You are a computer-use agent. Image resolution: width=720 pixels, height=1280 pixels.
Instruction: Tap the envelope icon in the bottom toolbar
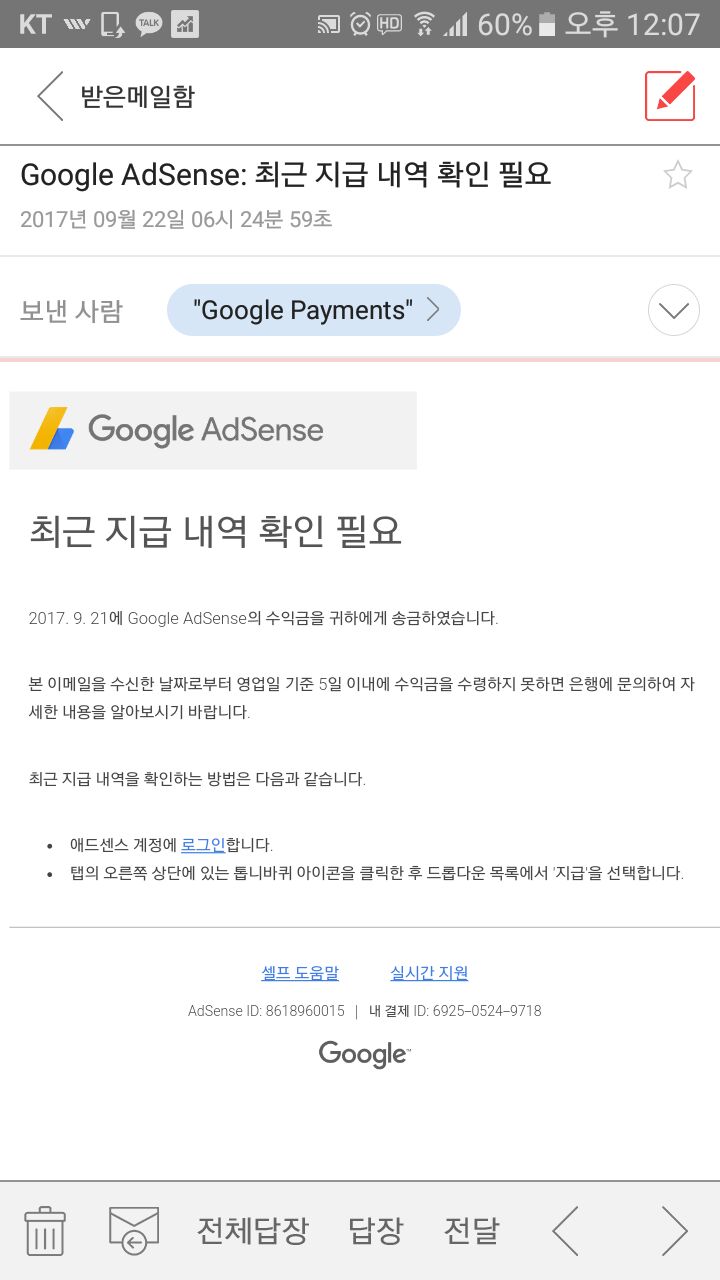134,1230
